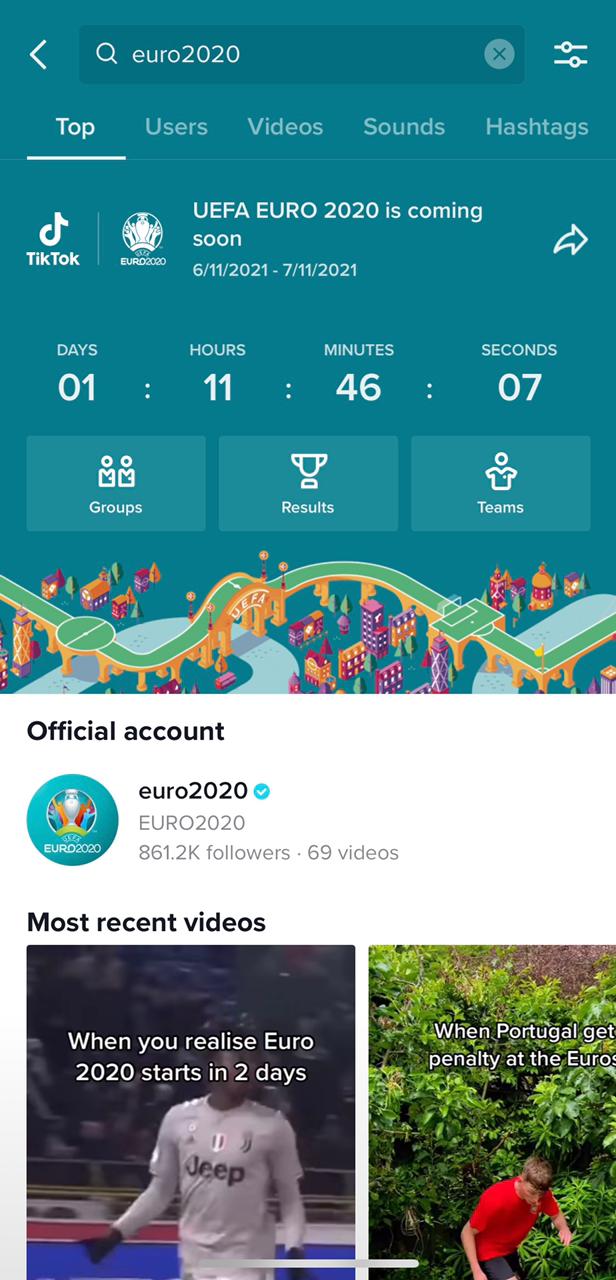Share the UEFA EURO 2020 event
The height and width of the screenshot is (1280, 616).
570,240
